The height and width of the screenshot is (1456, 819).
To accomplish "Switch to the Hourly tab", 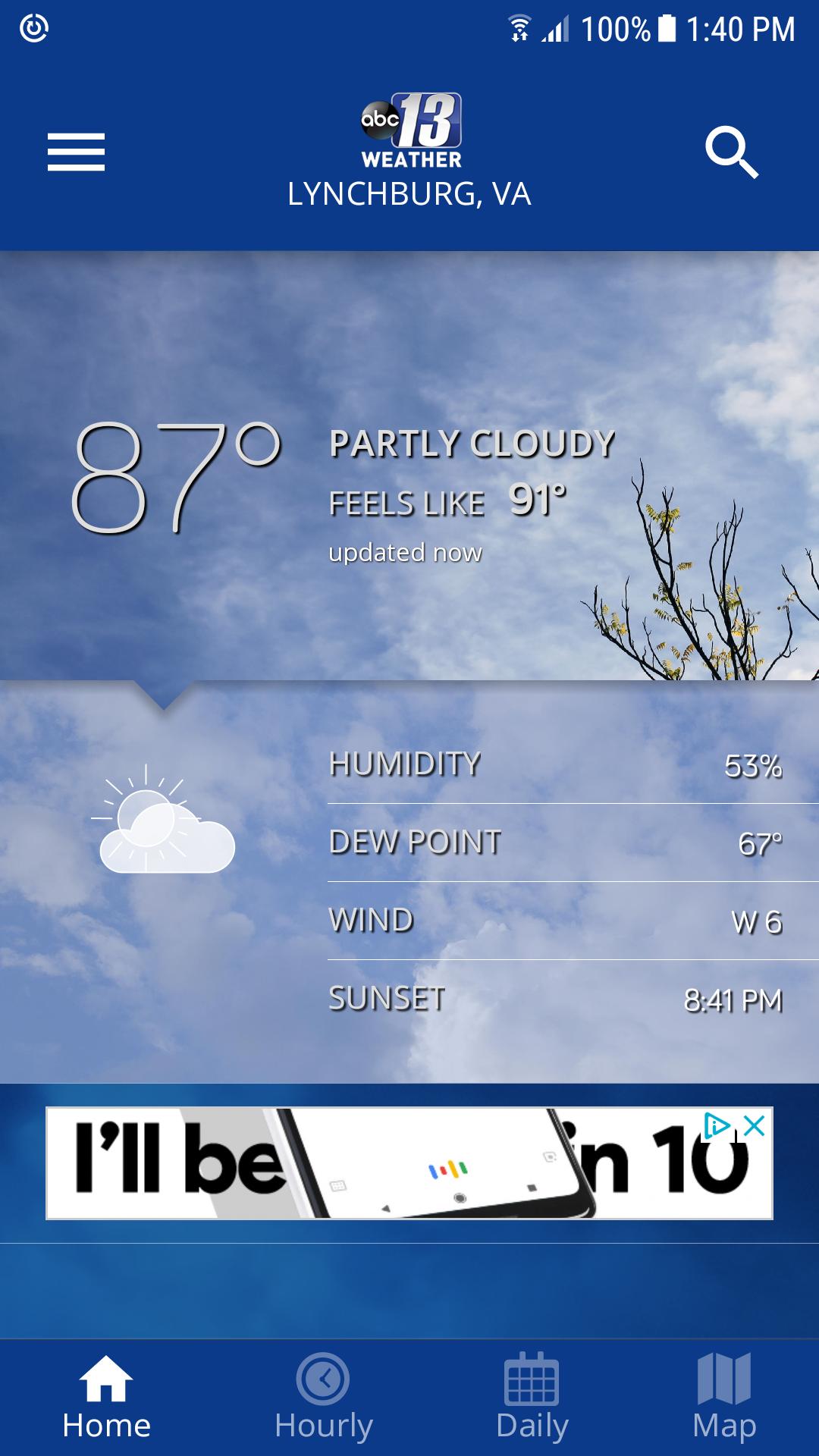I will 323,1398.
